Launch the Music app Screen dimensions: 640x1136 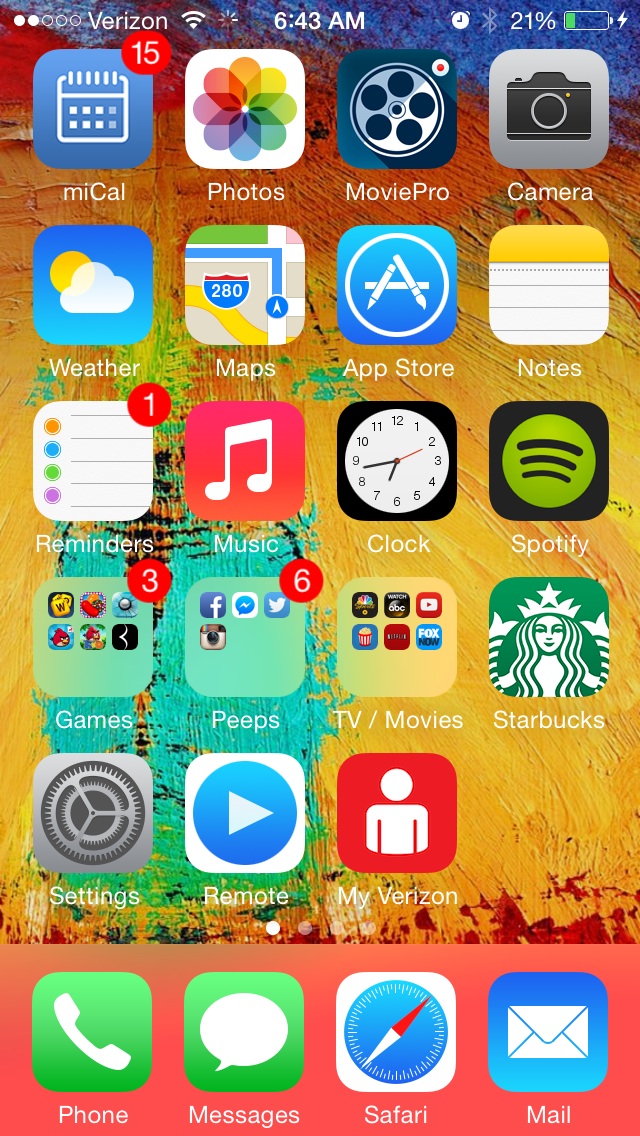point(245,461)
